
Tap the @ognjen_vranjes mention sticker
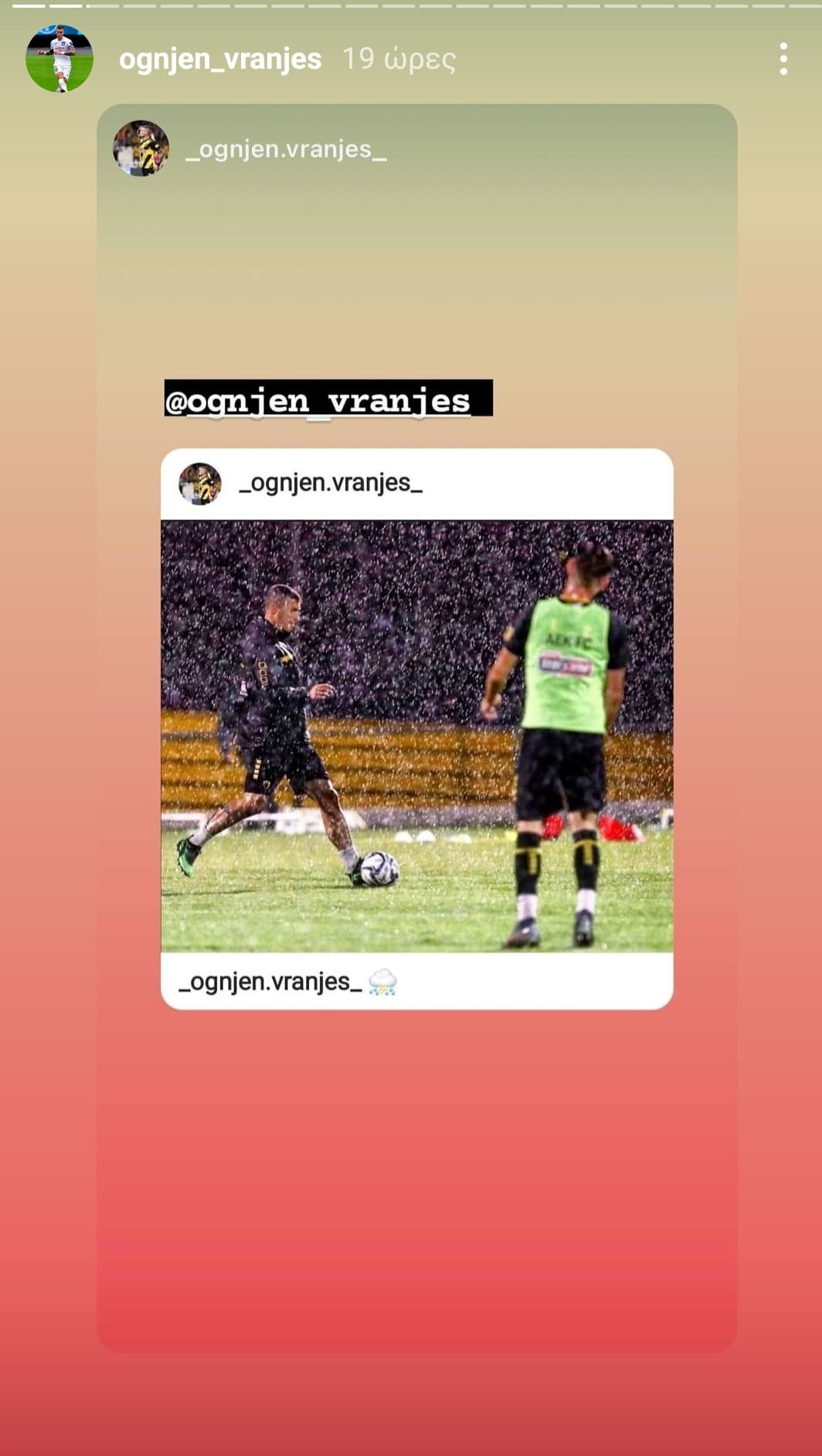point(328,399)
